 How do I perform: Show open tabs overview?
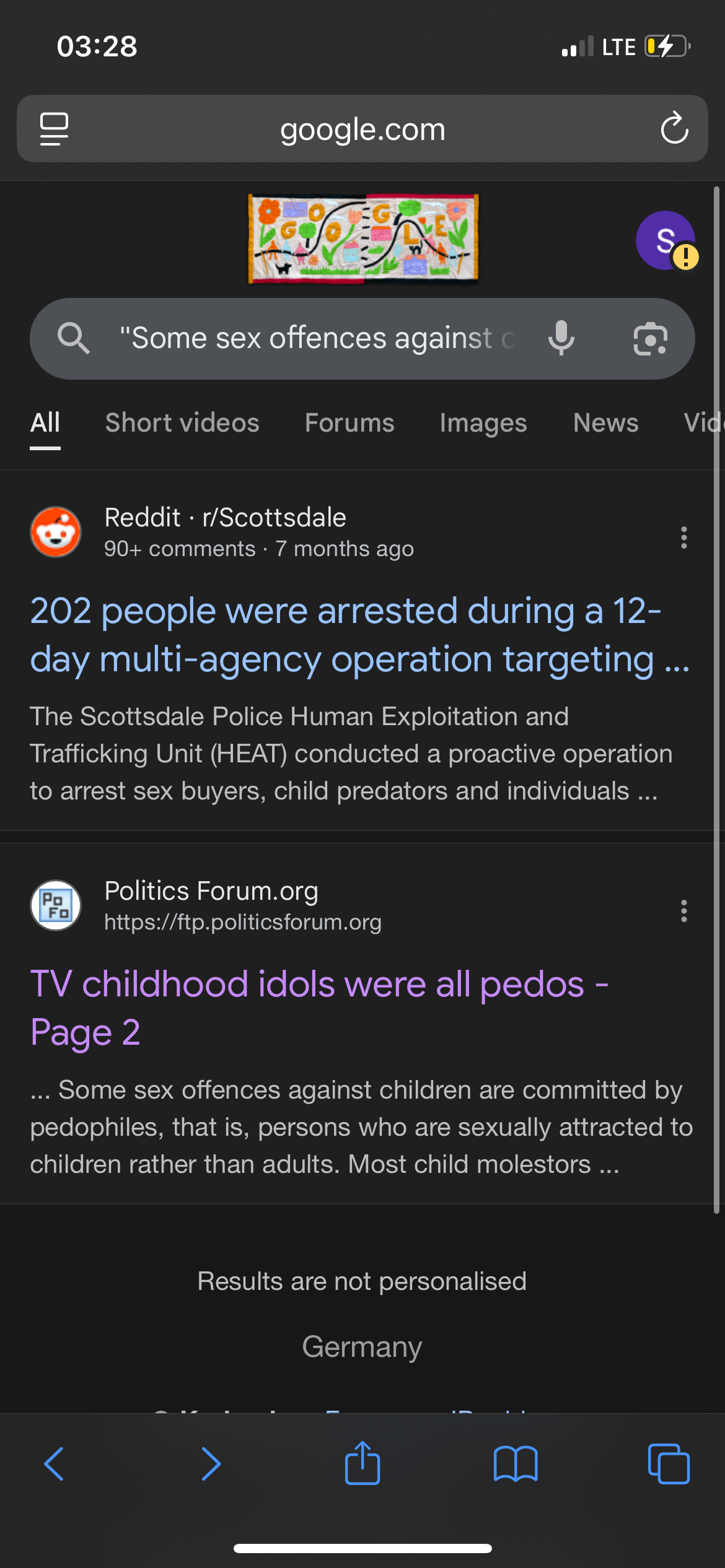pos(669,1464)
